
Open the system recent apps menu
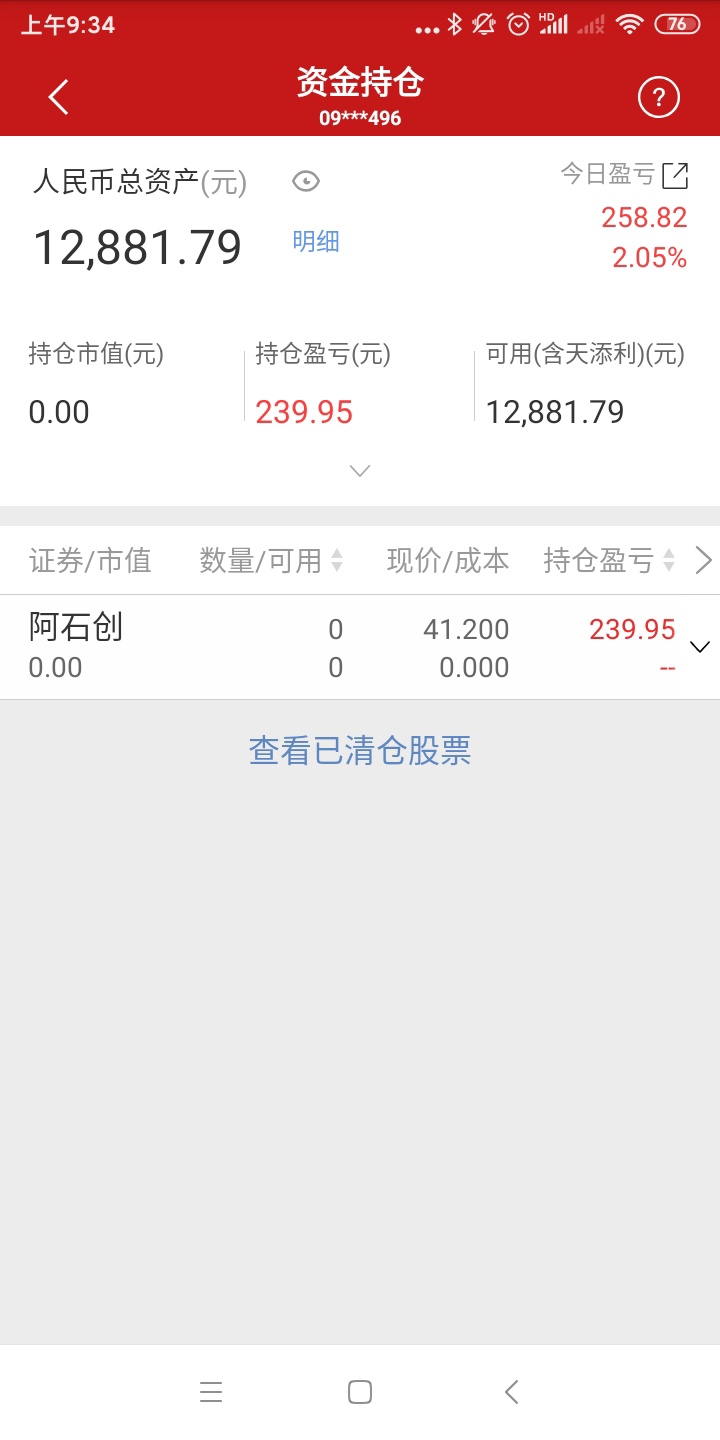click(x=211, y=1392)
